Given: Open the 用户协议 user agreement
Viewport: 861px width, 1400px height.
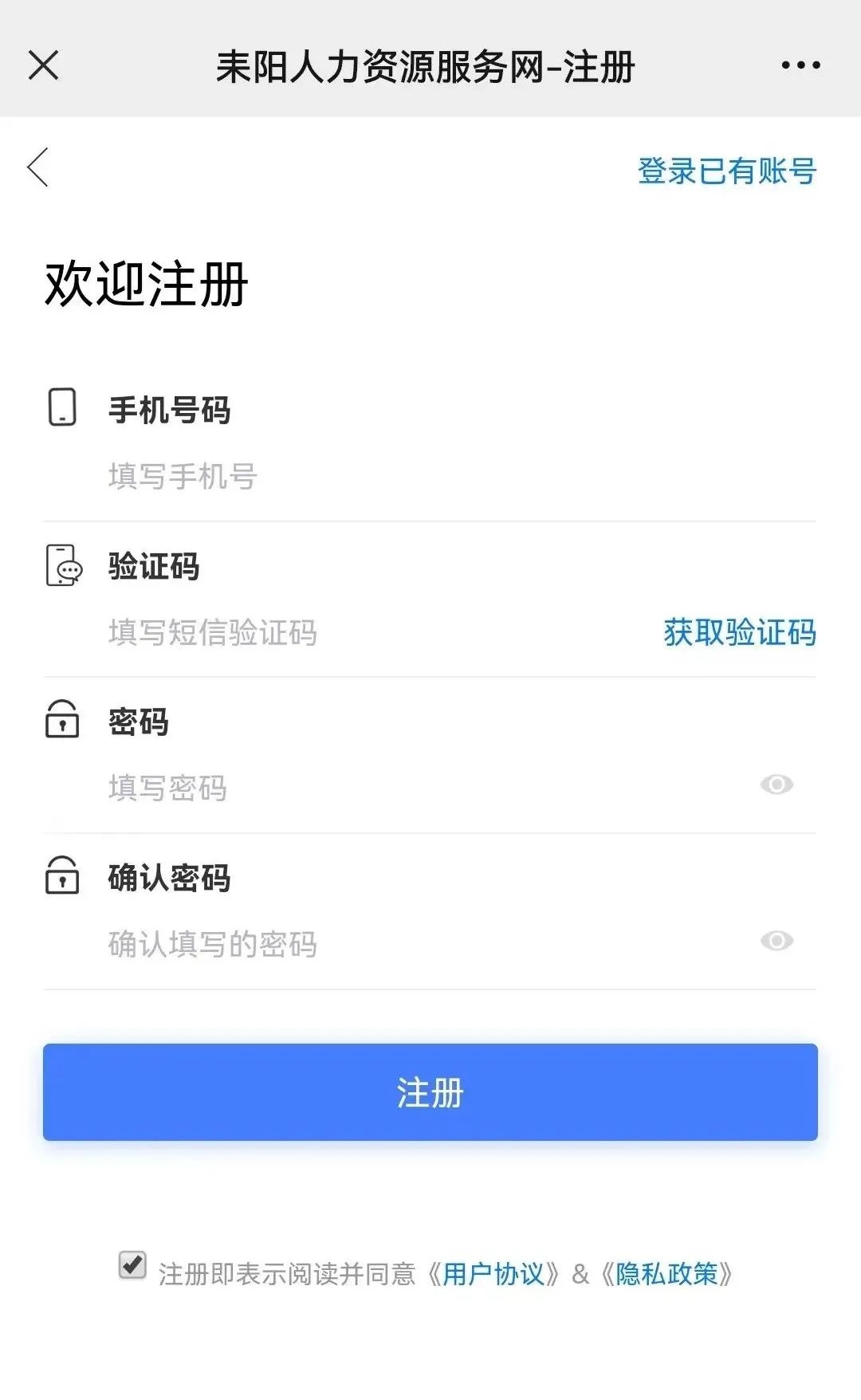Looking at the screenshot, I should 493,1274.
